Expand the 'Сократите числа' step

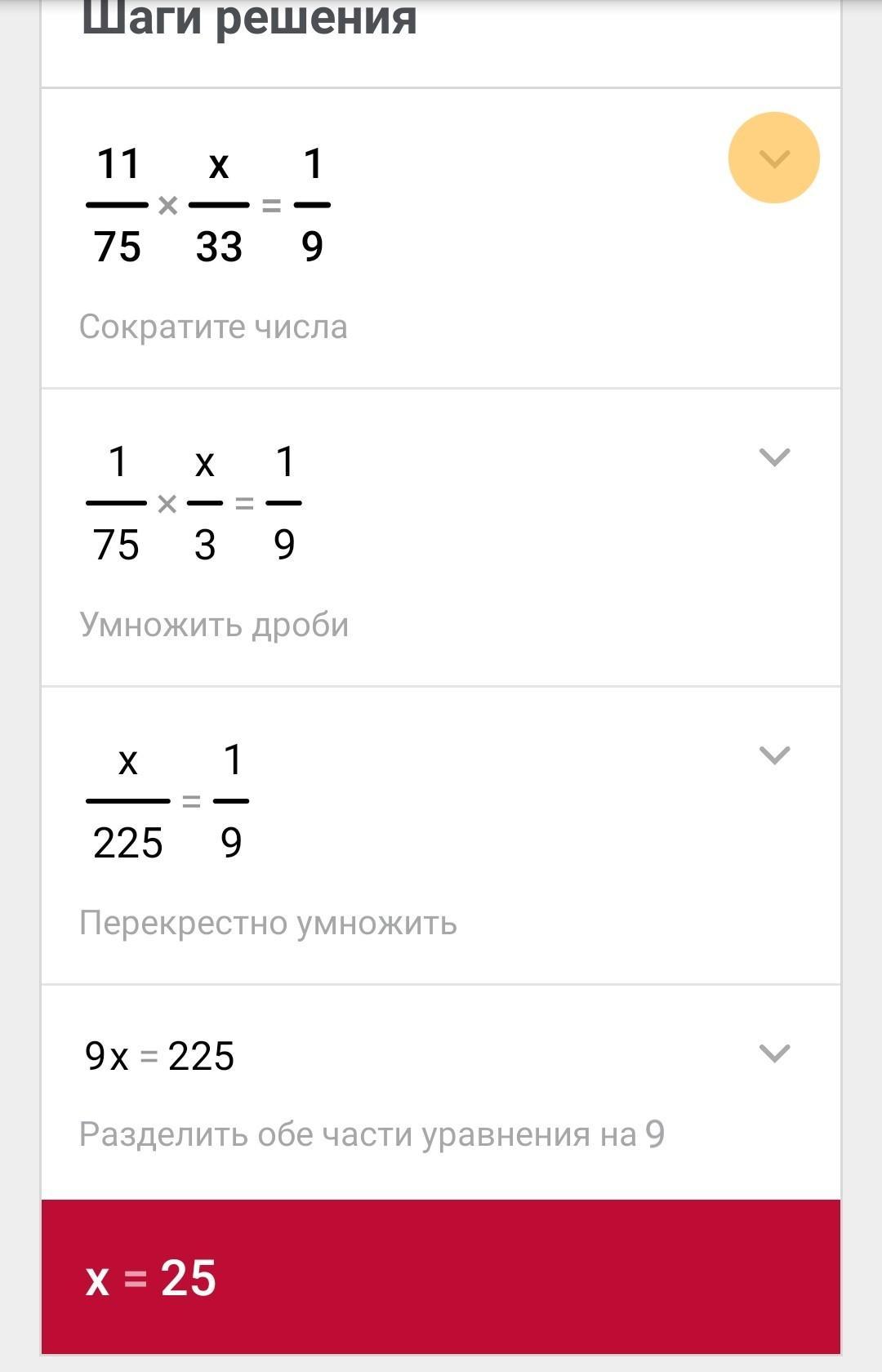coord(773,158)
